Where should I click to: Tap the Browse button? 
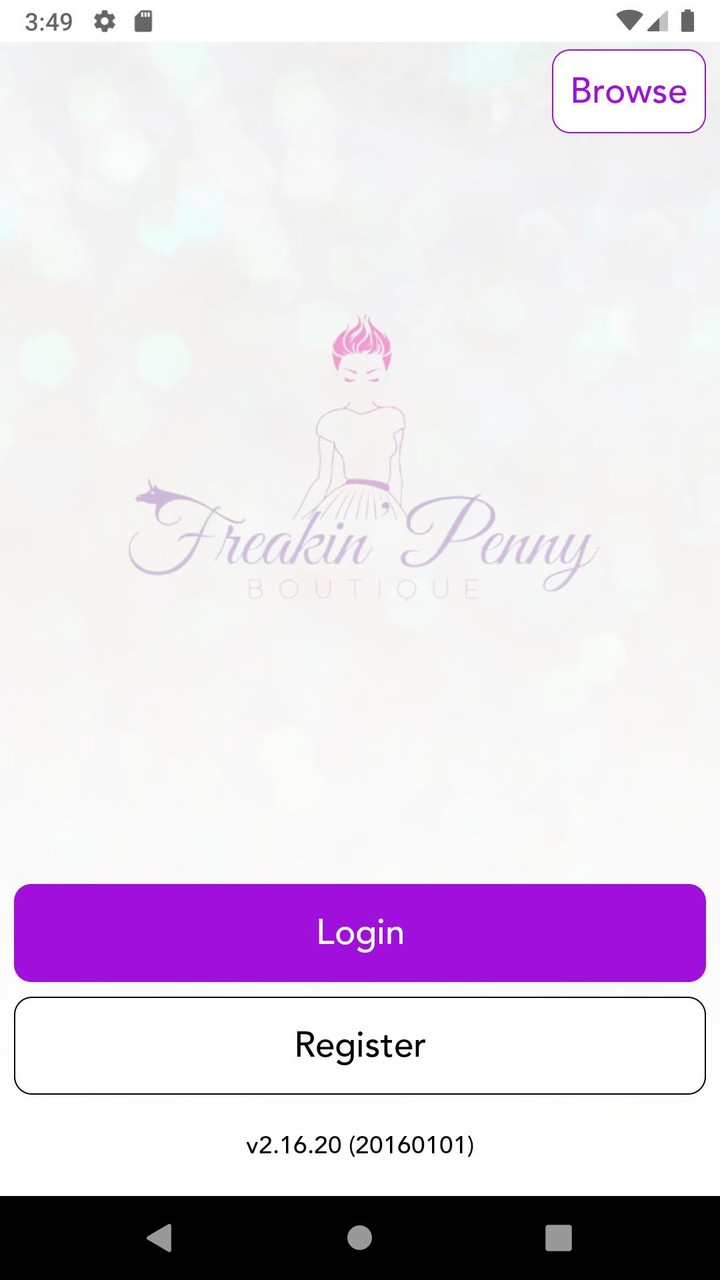628,91
